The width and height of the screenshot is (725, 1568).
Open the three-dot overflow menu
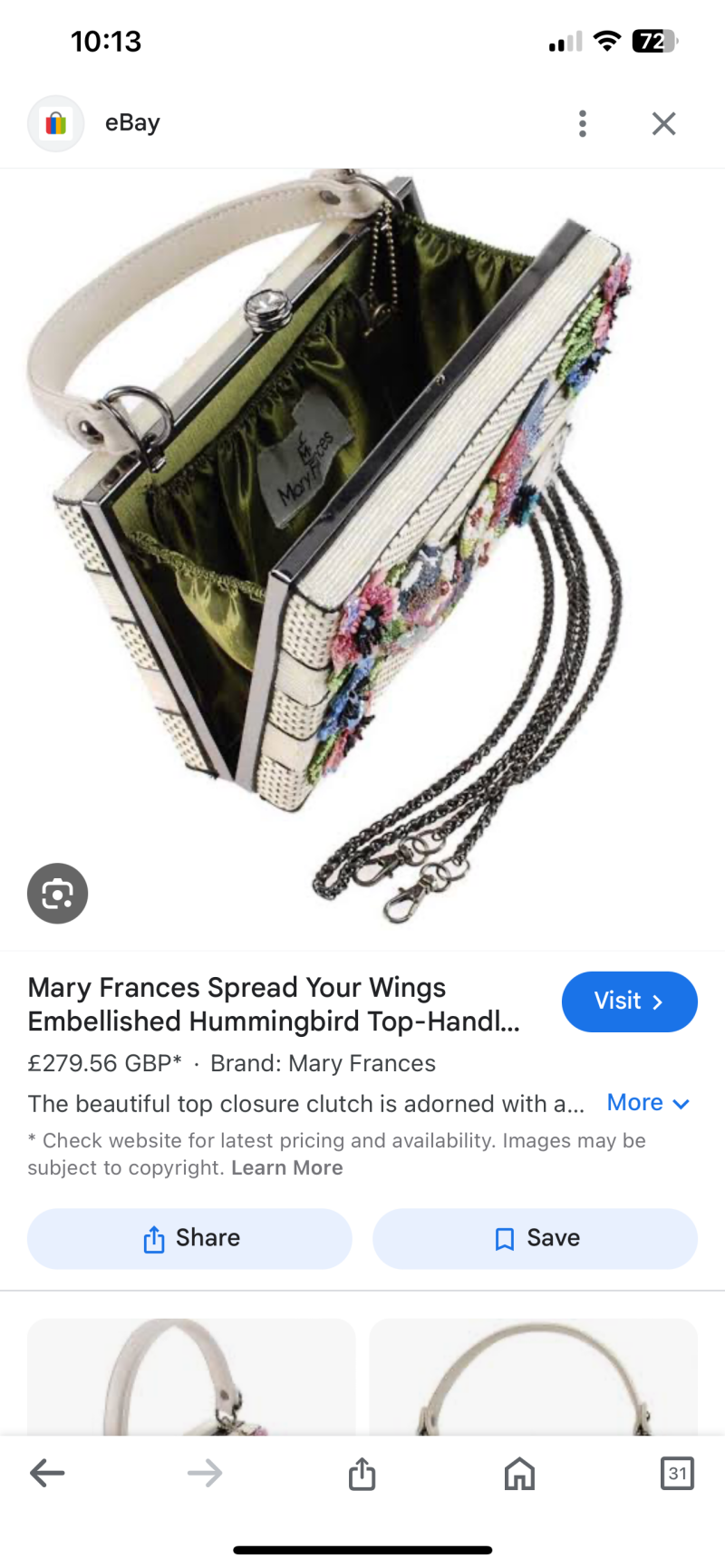[583, 123]
